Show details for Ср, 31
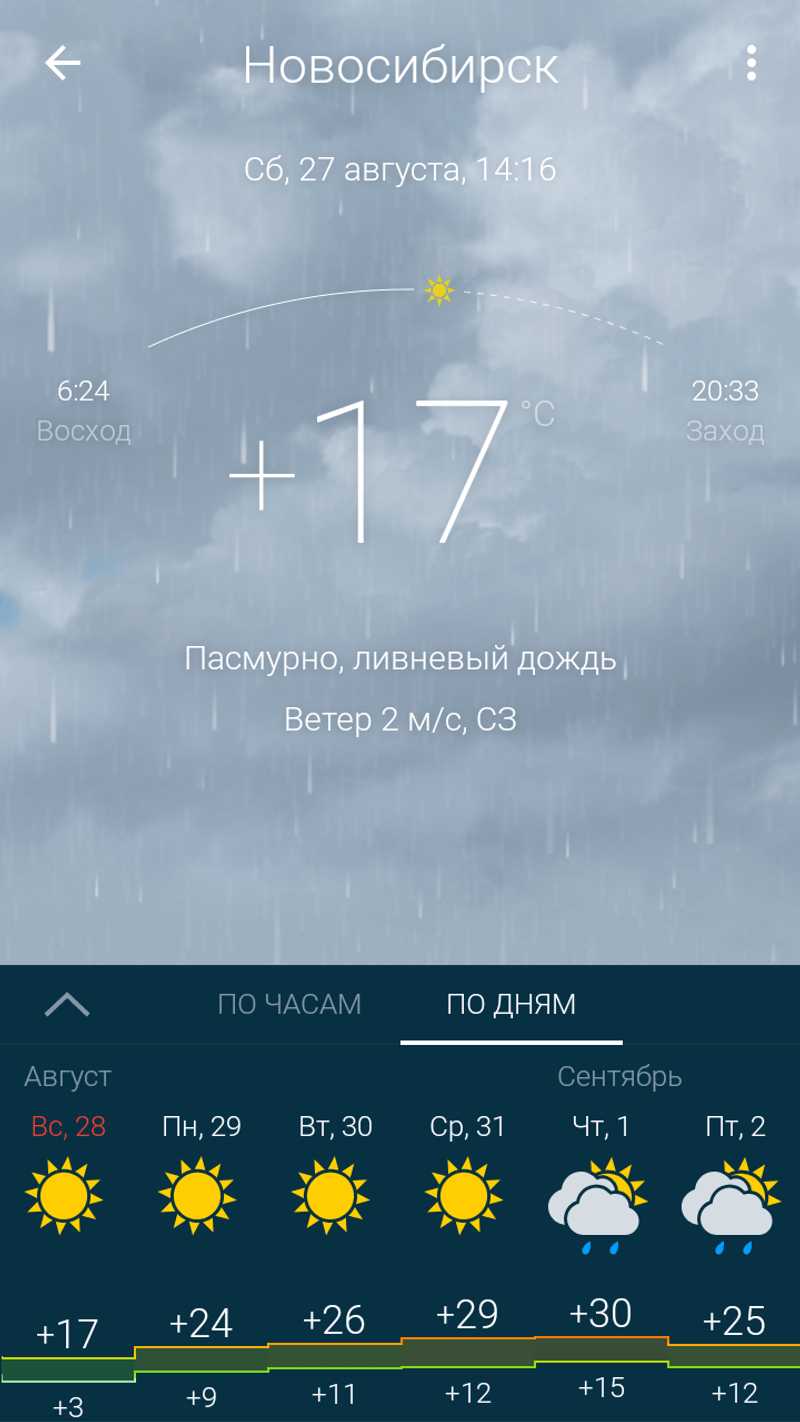 click(x=467, y=1200)
